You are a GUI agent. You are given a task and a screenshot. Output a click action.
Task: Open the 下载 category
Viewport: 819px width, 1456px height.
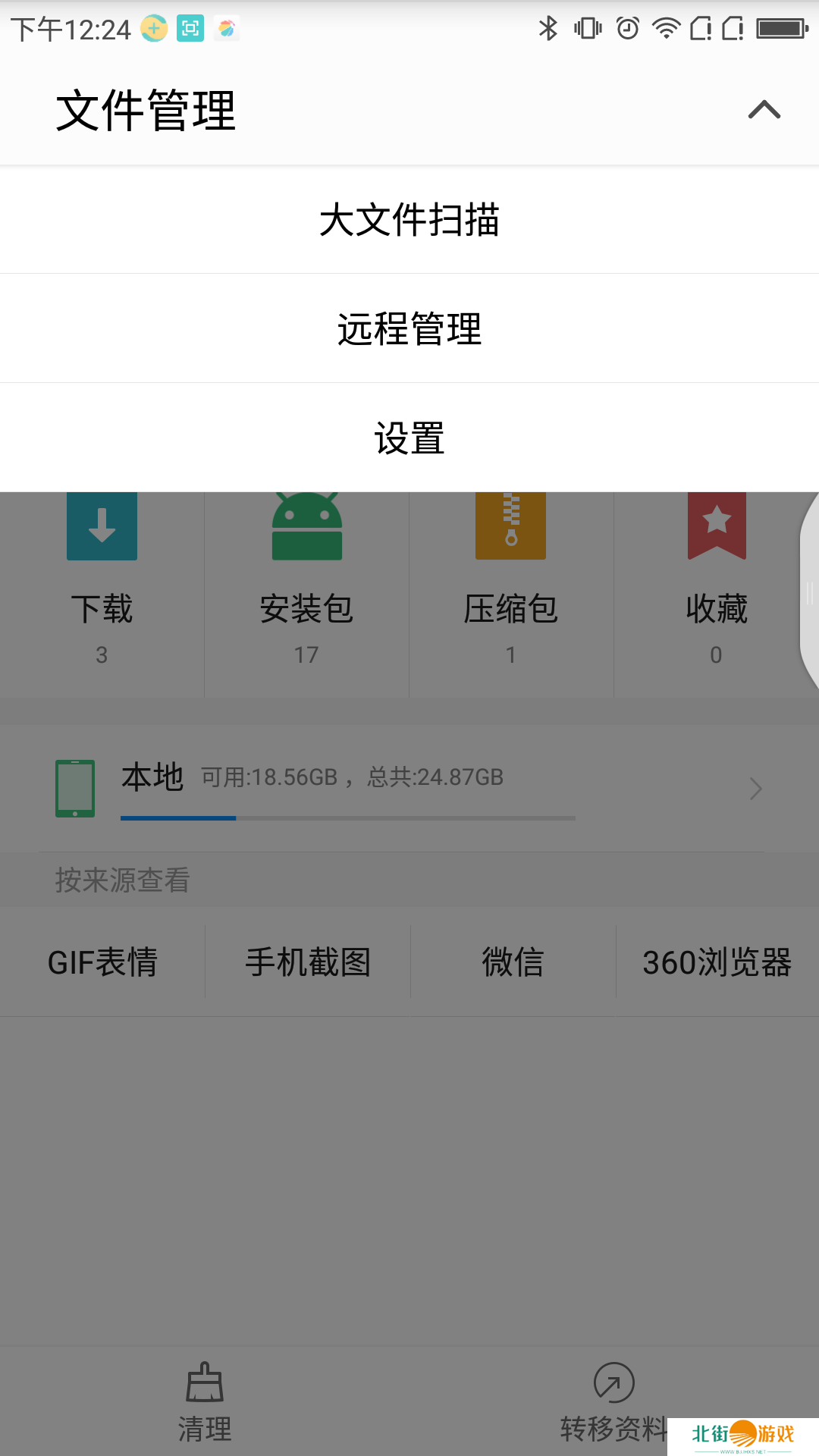(102, 591)
